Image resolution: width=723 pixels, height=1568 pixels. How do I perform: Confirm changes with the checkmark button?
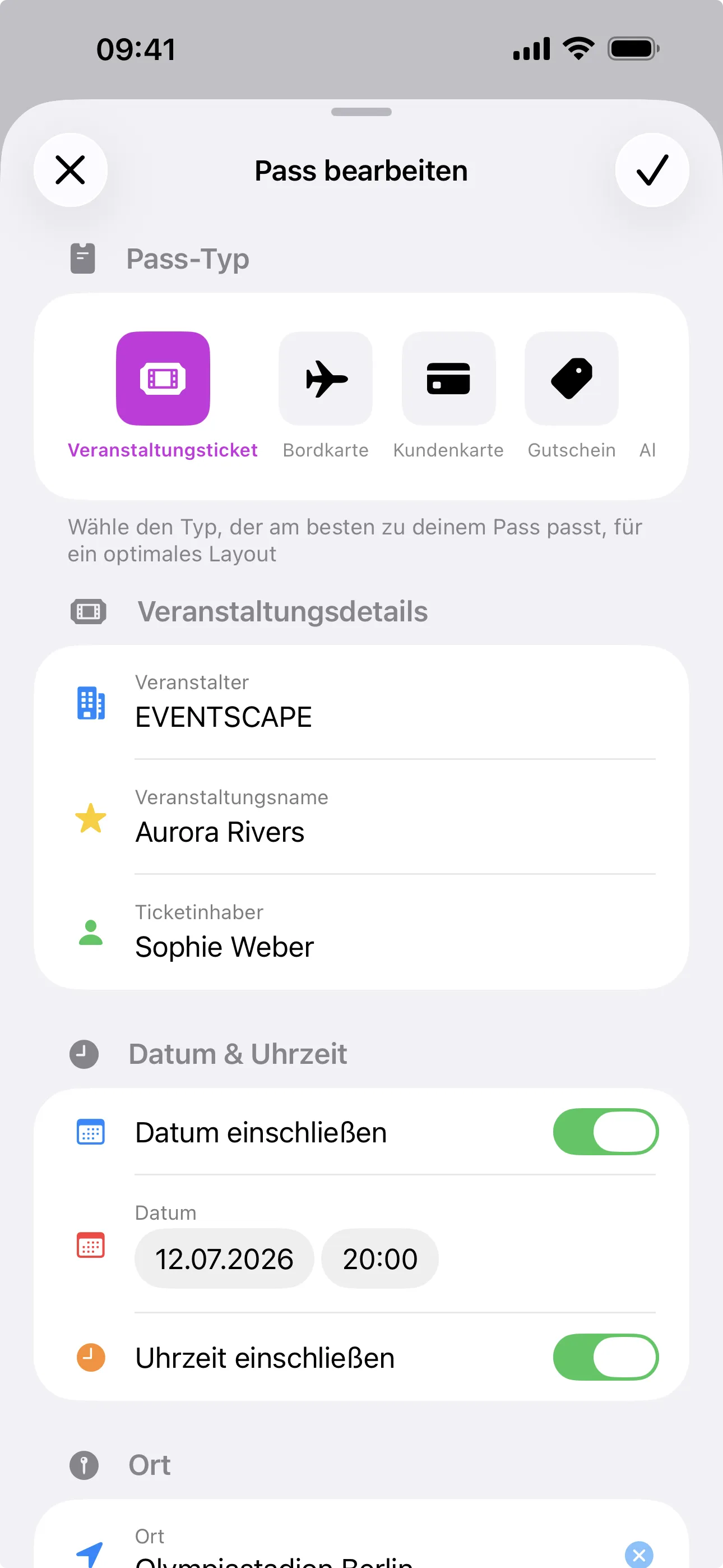click(652, 170)
